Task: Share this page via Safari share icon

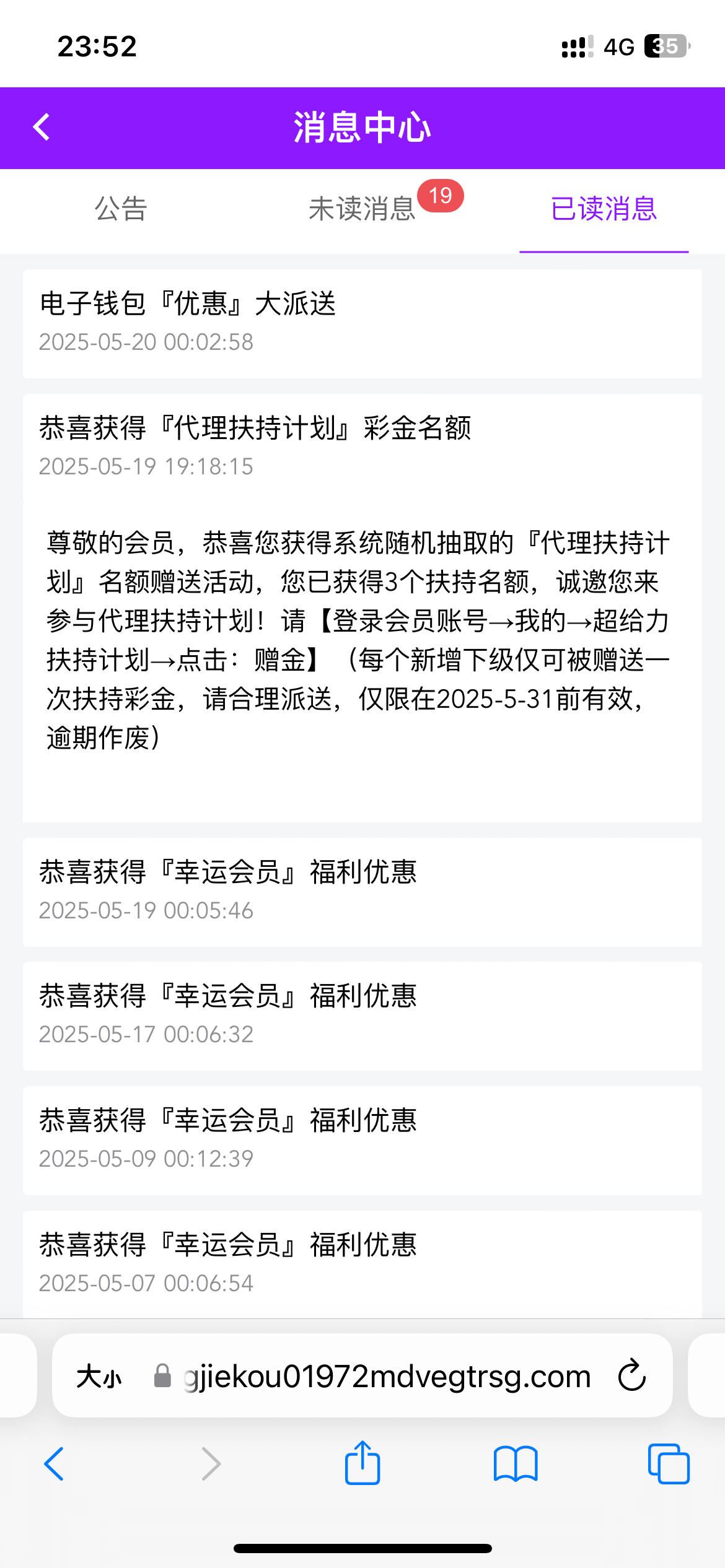Action: 362,1463
